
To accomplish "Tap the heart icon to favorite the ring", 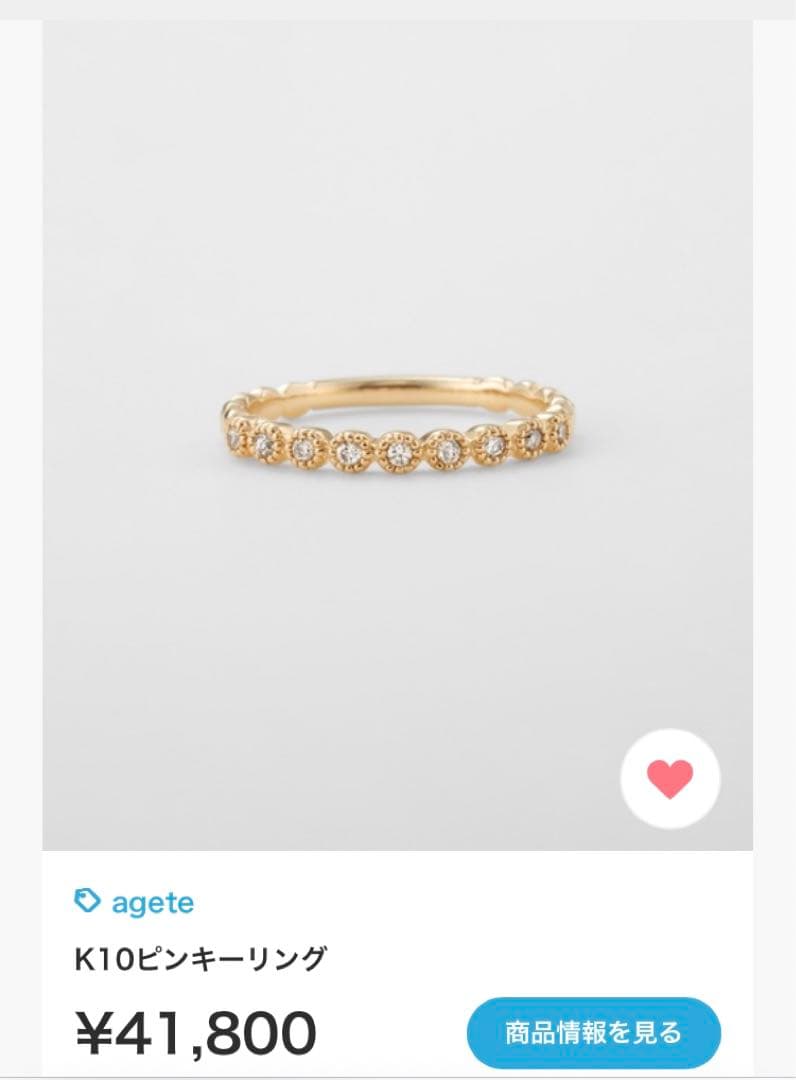I will click(x=670, y=779).
